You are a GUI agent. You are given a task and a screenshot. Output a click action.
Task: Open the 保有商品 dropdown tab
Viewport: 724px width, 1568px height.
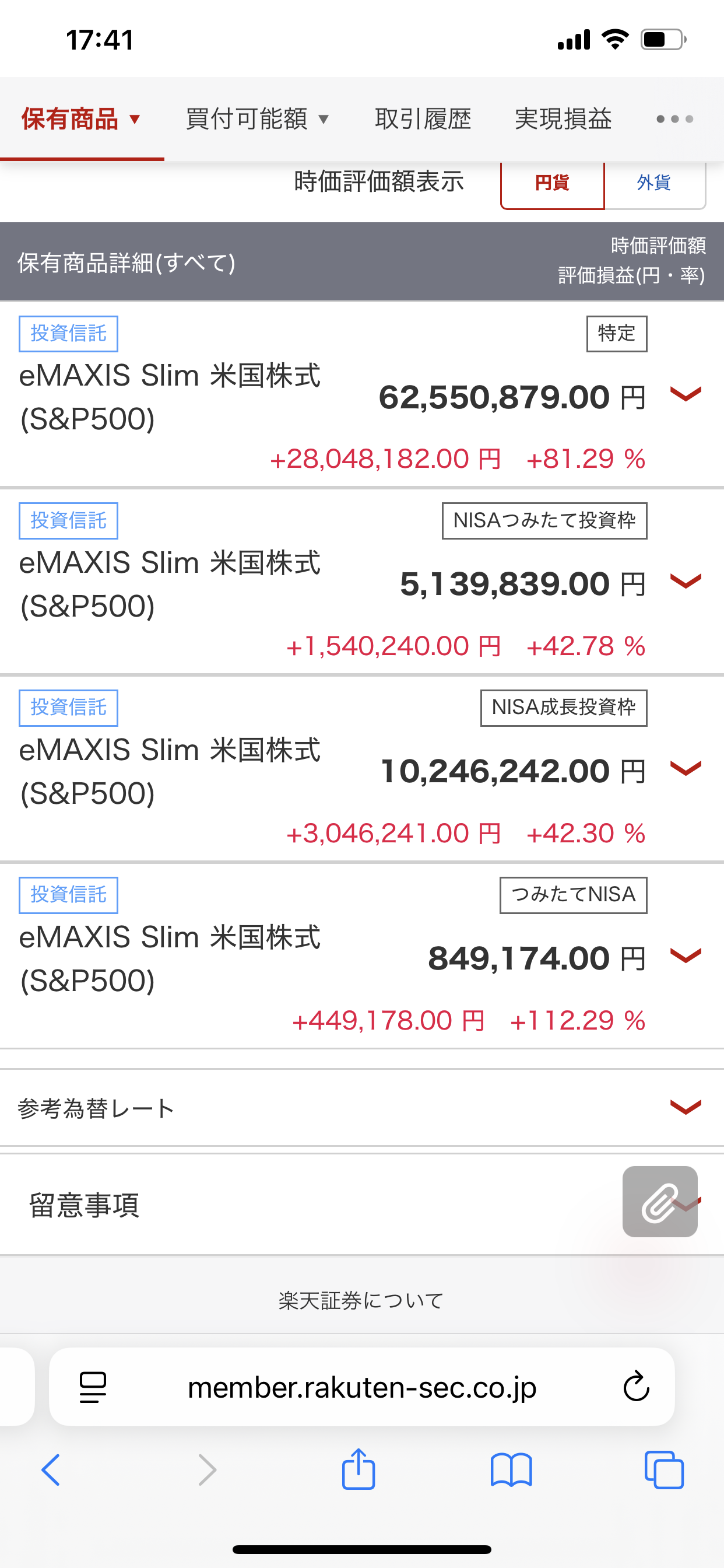point(82,118)
